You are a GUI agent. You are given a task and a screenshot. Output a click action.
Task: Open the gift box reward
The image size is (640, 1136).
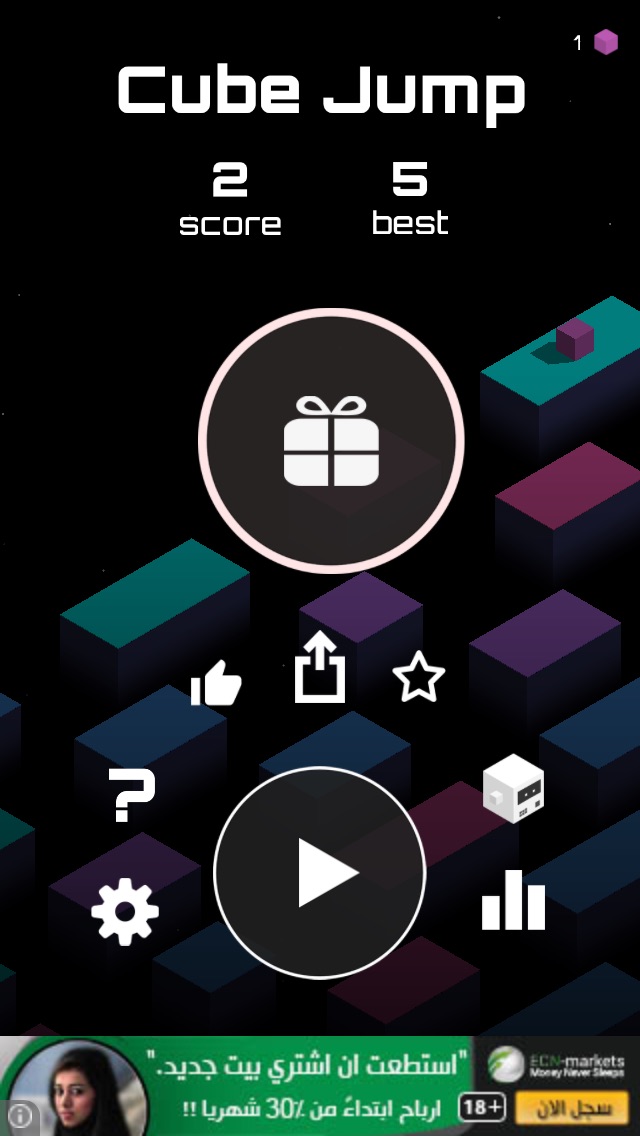click(x=331, y=440)
